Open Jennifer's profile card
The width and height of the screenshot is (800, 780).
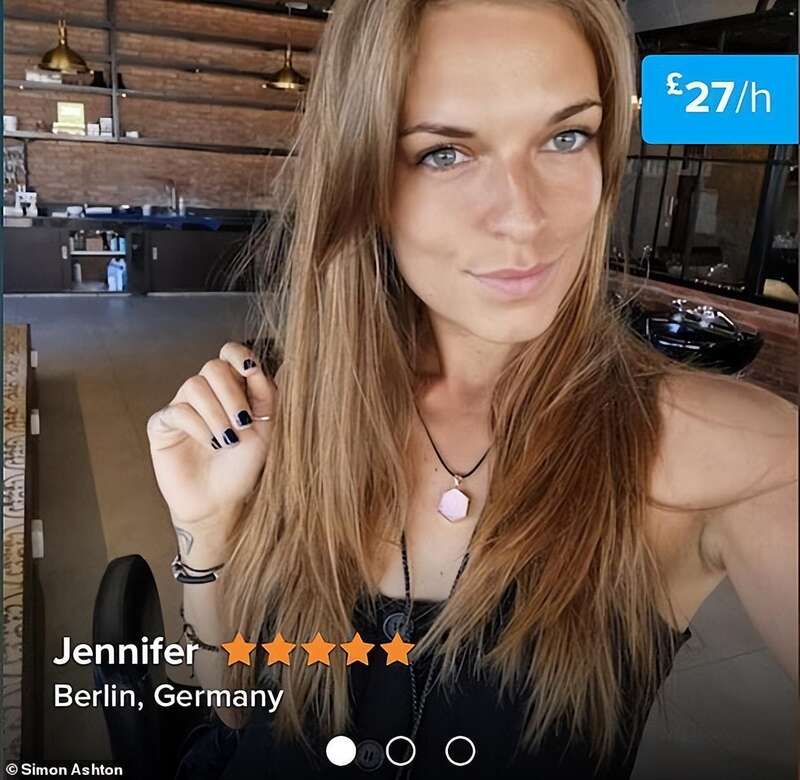coord(125,651)
